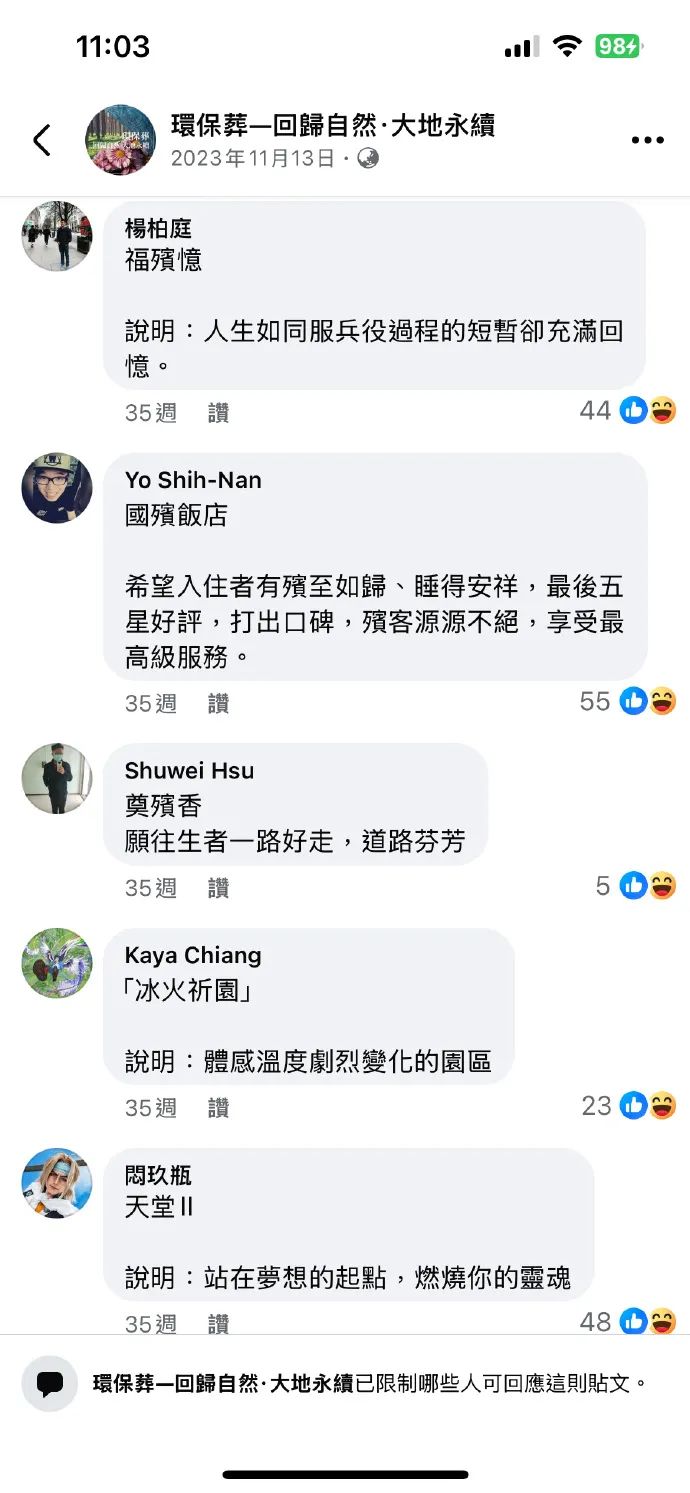This screenshot has height=1493, width=690.
Task: Open 悶玖瓶's profile avatar
Action: tap(57, 1183)
